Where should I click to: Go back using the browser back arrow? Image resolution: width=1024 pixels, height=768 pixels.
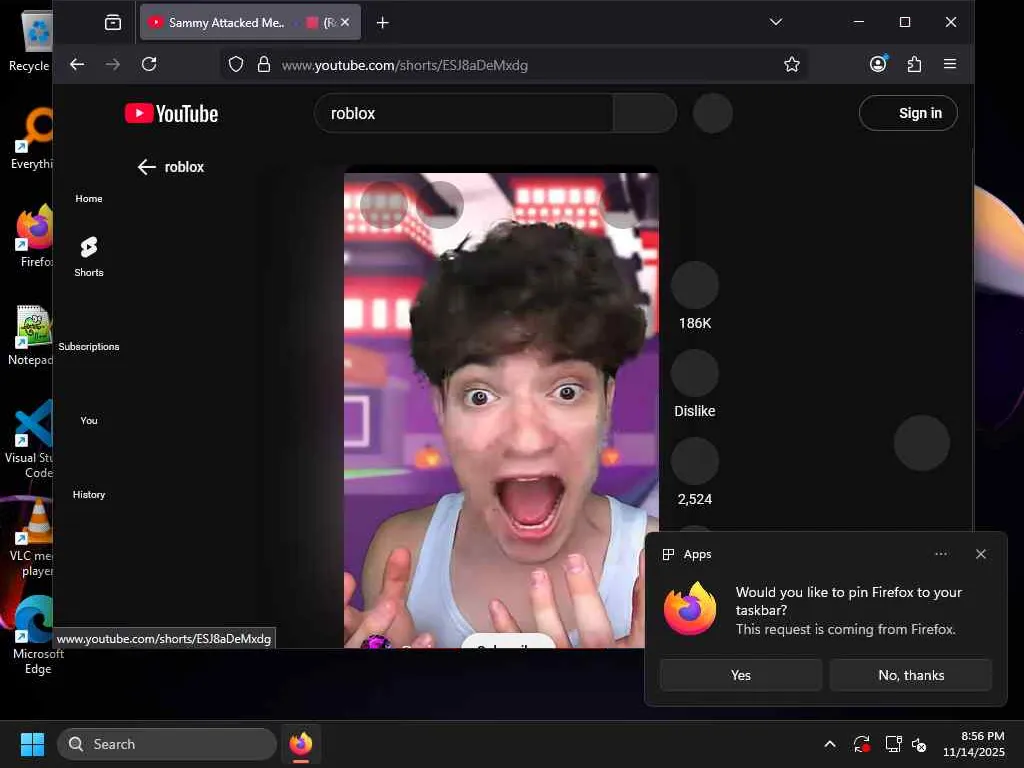[x=77, y=64]
